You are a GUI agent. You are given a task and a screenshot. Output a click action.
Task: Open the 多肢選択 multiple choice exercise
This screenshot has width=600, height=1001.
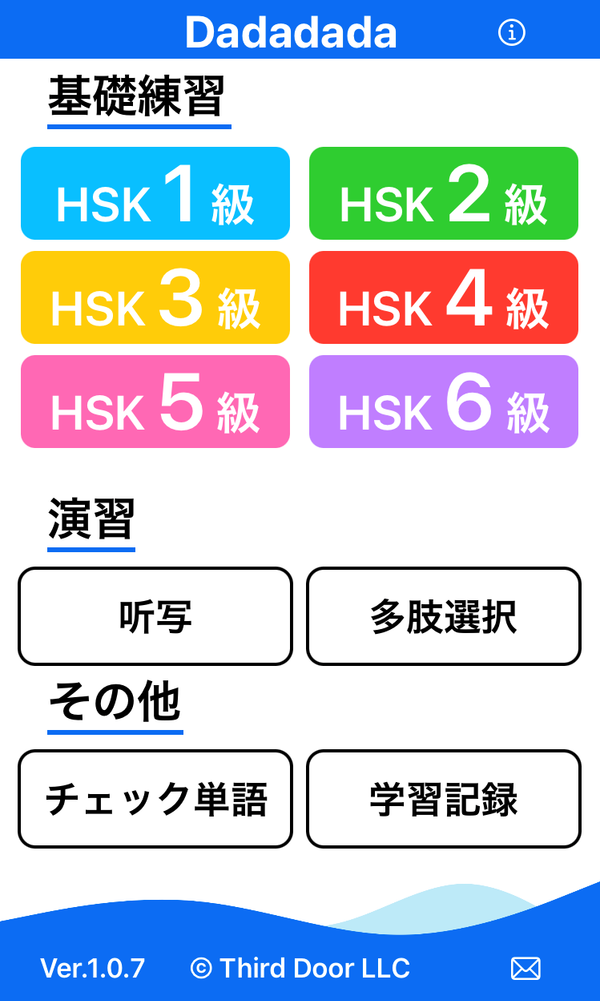coord(444,617)
